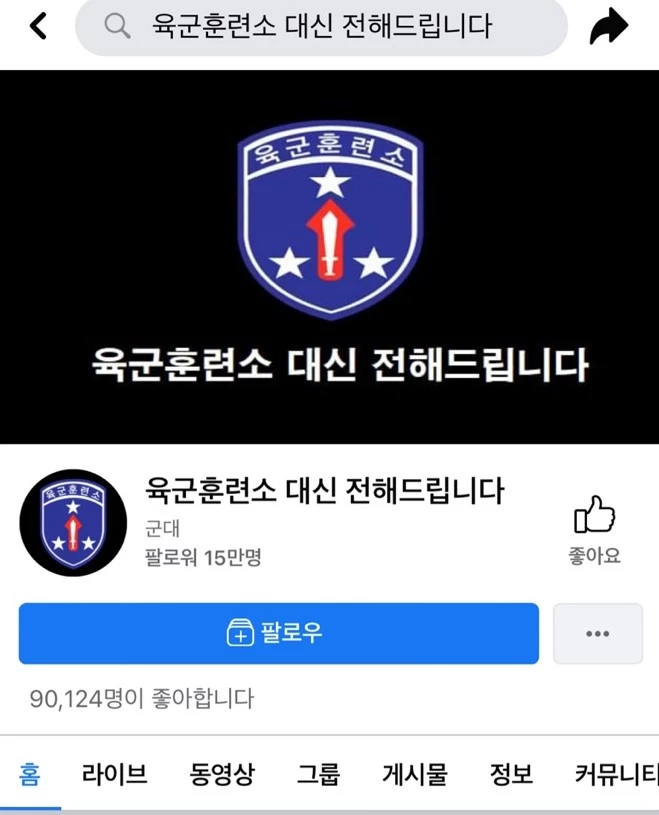Image resolution: width=659 pixels, height=815 pixels.
Task: Open the 커뮤니티 tab
Action: [616, 774]
